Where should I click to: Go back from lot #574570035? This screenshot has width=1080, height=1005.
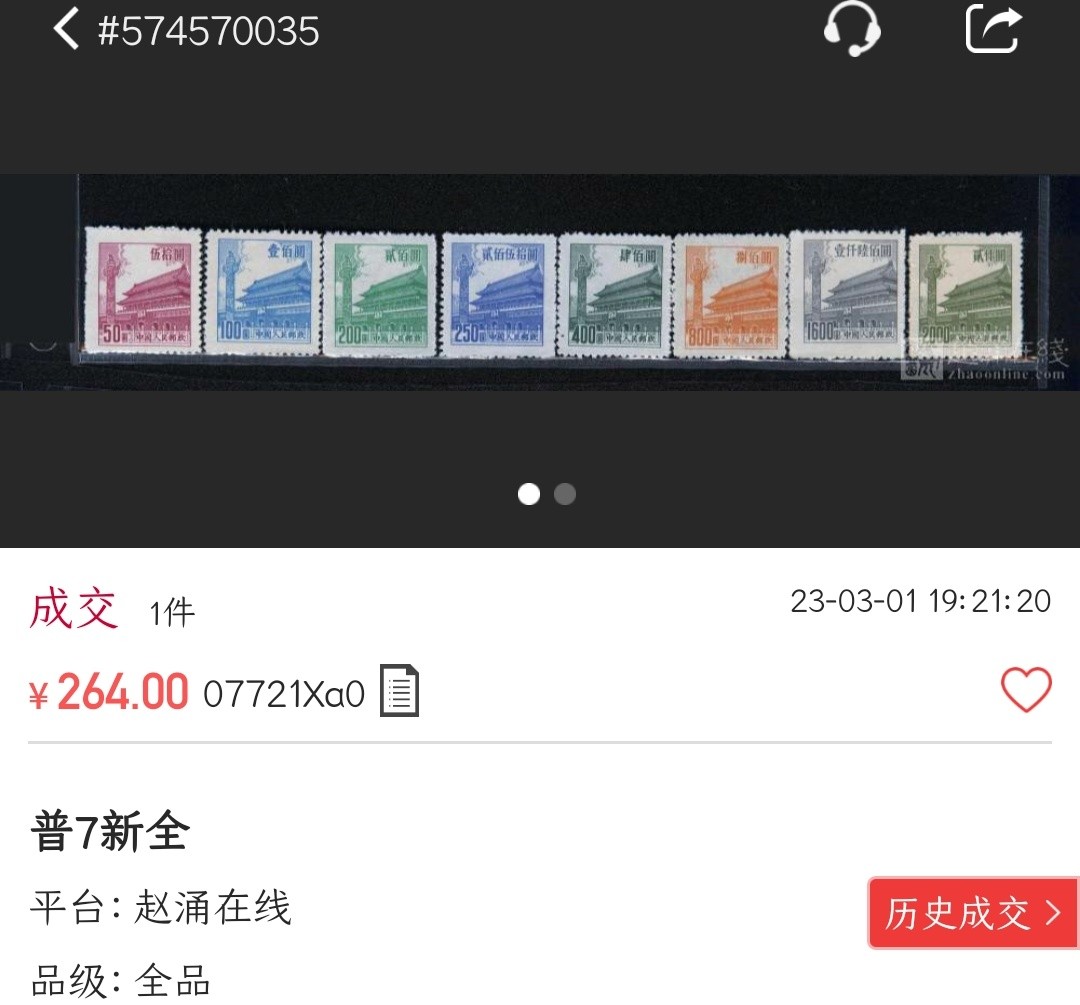pyautogui.click(x=66, y=30)
